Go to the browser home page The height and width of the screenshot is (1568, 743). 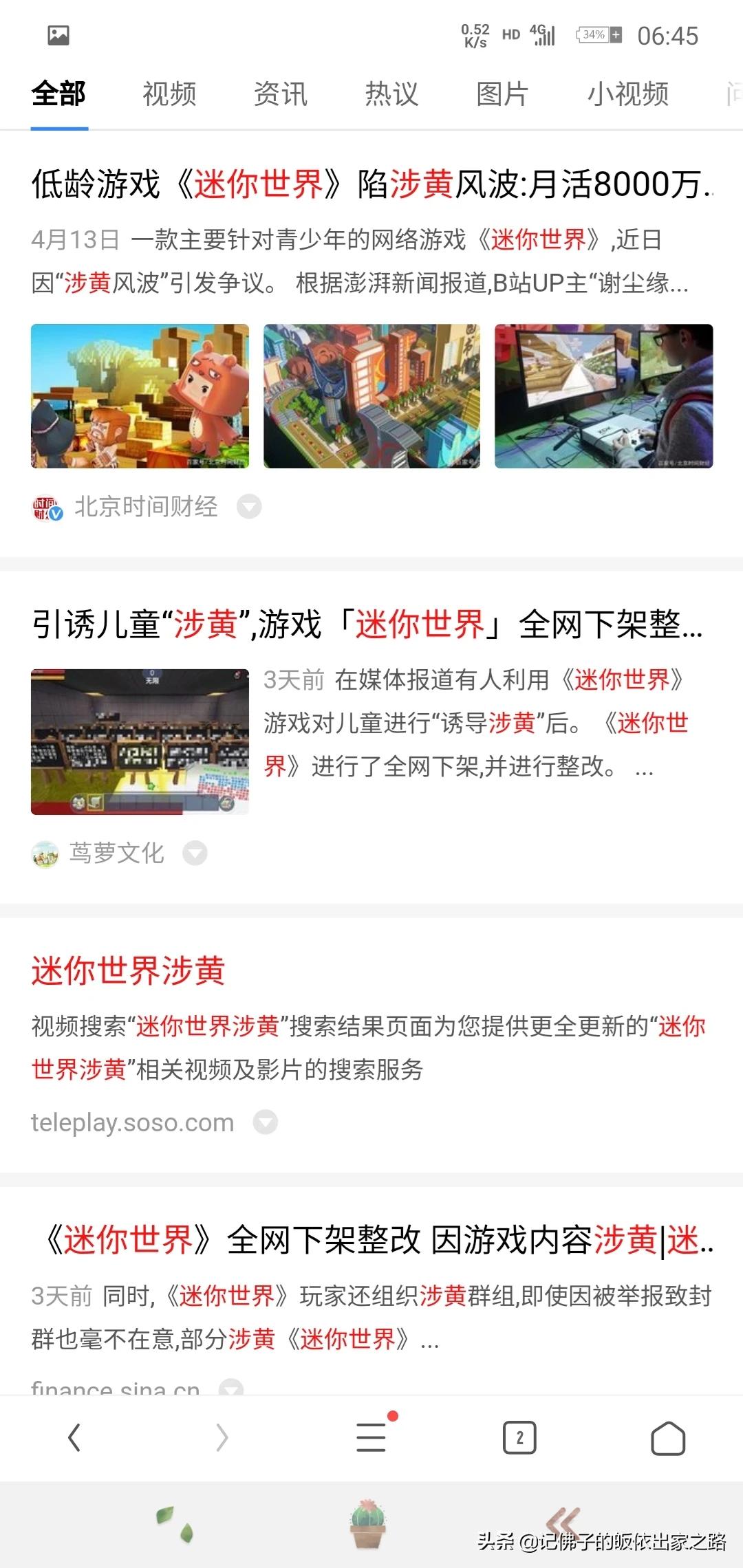point(667,1437)
